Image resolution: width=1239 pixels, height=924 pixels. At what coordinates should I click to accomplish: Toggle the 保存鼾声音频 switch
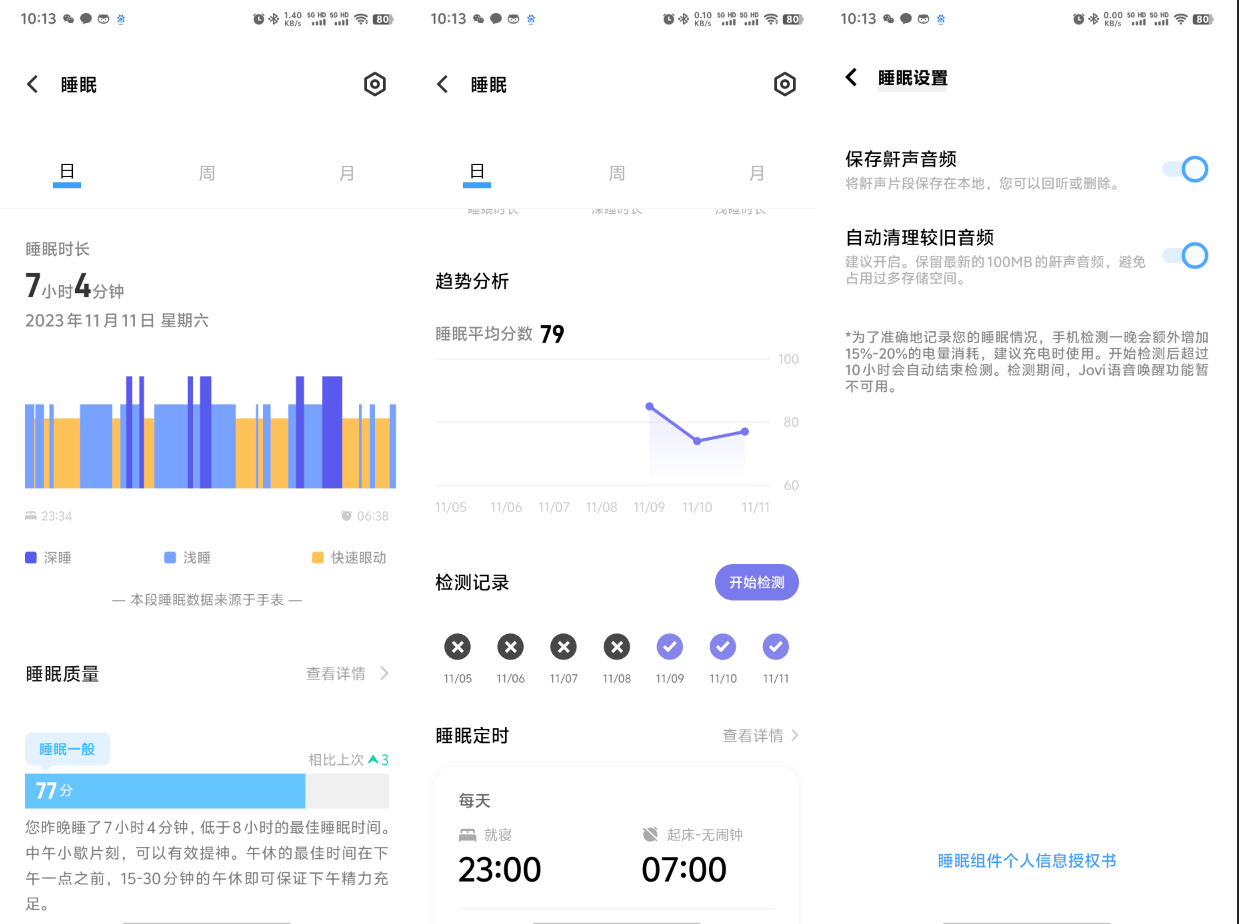pos(1185,170)
